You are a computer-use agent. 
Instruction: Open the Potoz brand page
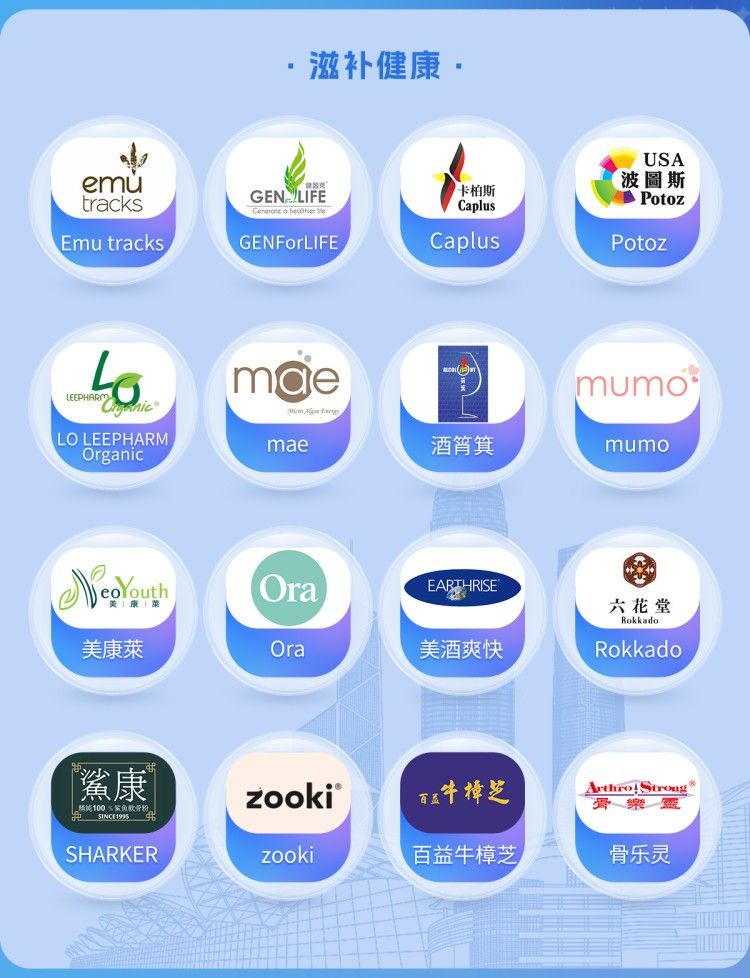click(x=638, y=200)
